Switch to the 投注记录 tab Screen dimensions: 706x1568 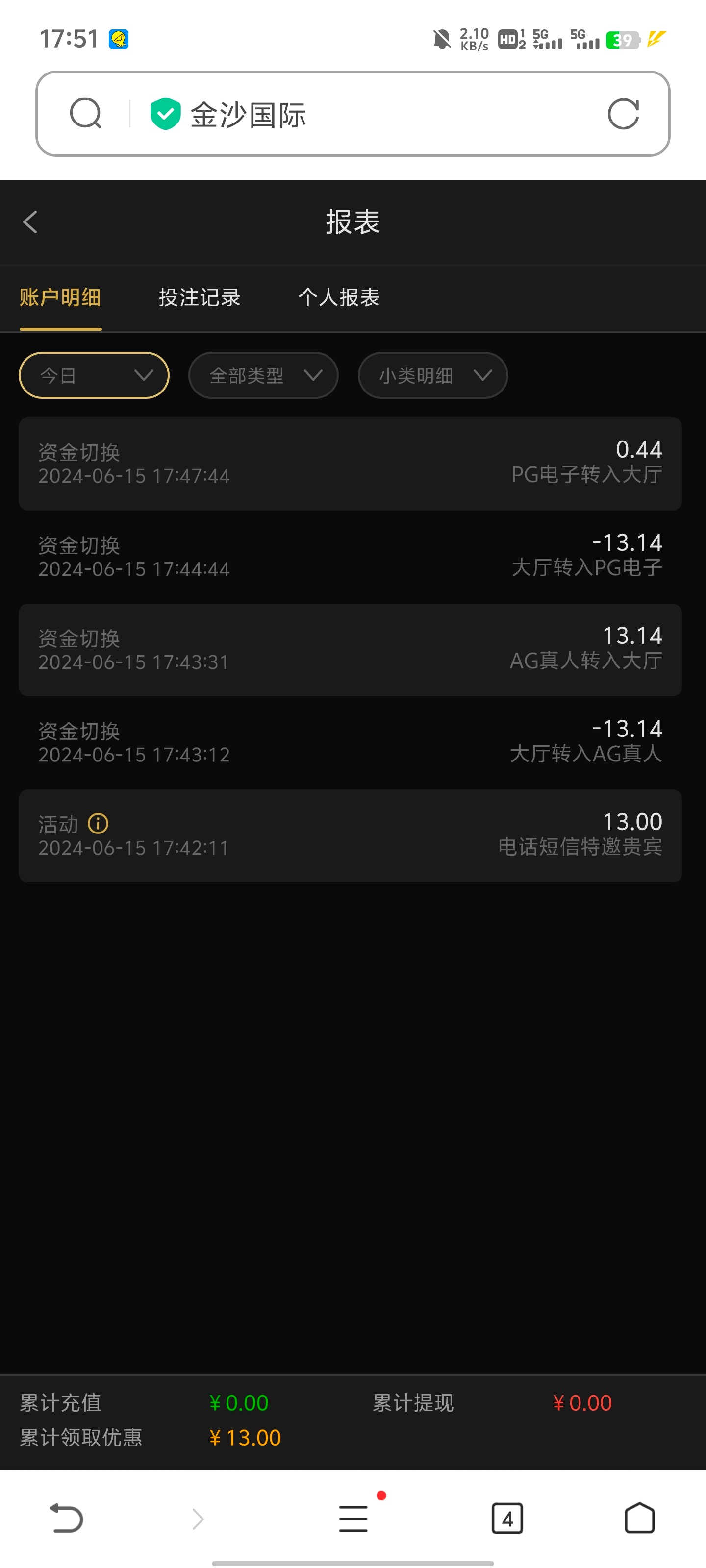[199, 297]
